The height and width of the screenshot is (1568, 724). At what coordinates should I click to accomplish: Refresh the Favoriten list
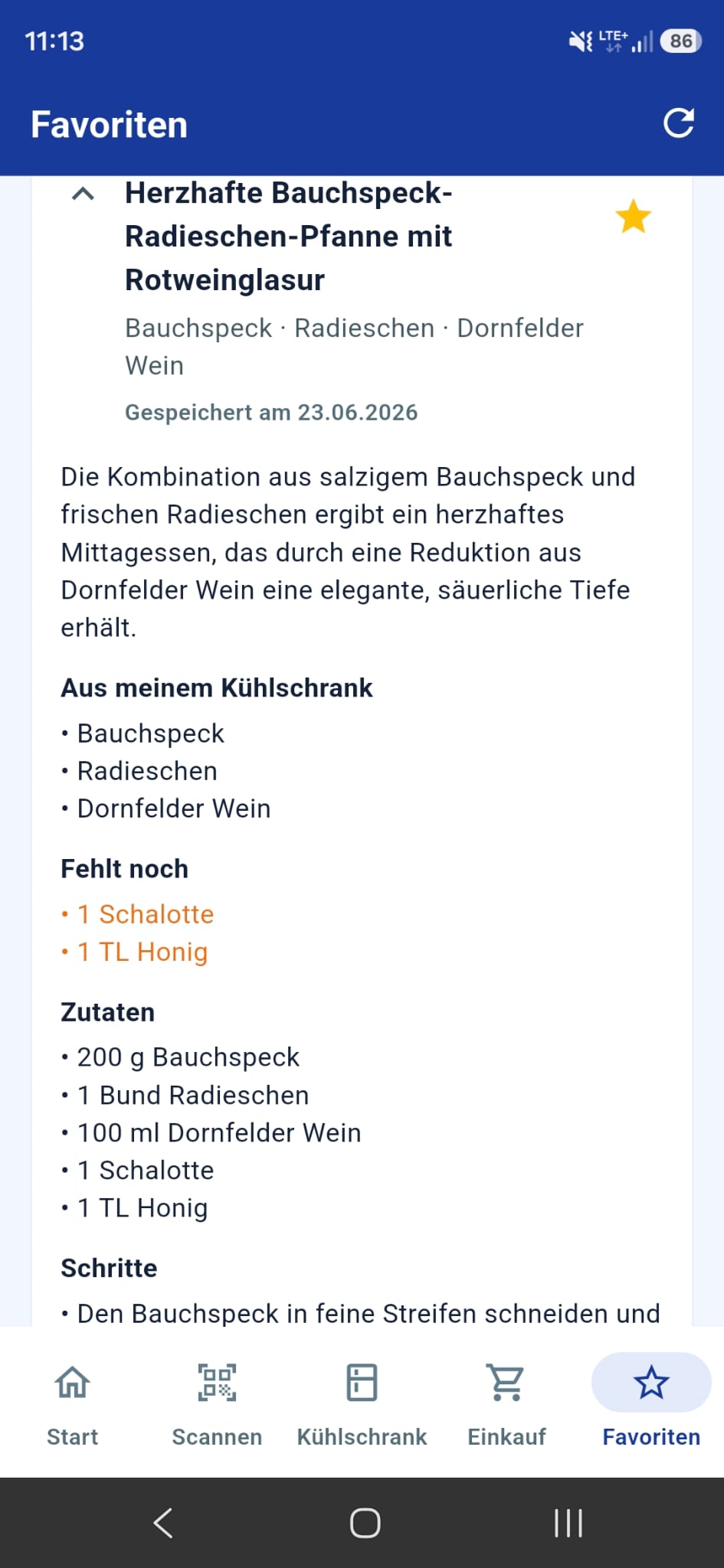tap(678, 123)
